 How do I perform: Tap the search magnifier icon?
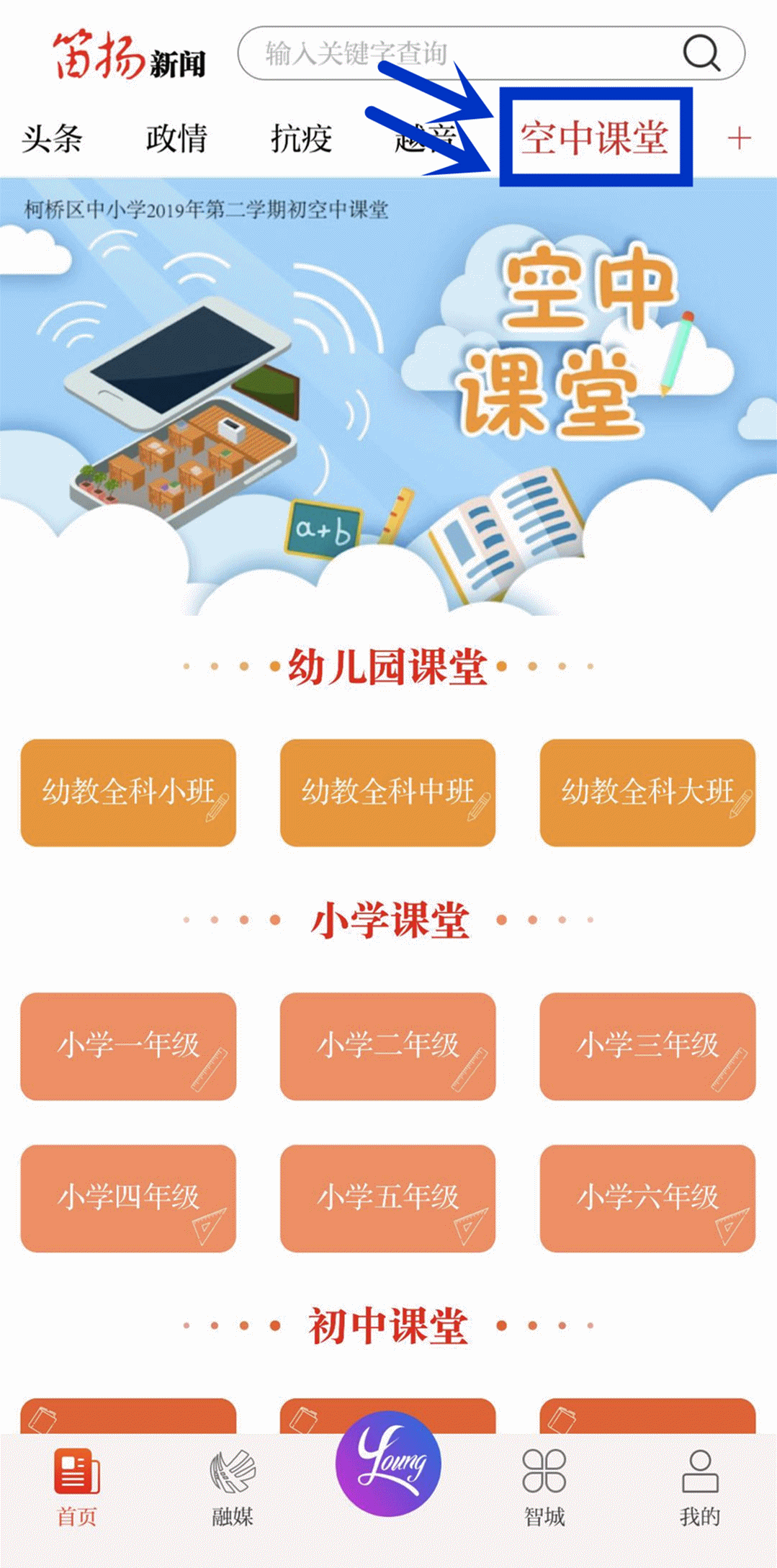click(701, 53)
